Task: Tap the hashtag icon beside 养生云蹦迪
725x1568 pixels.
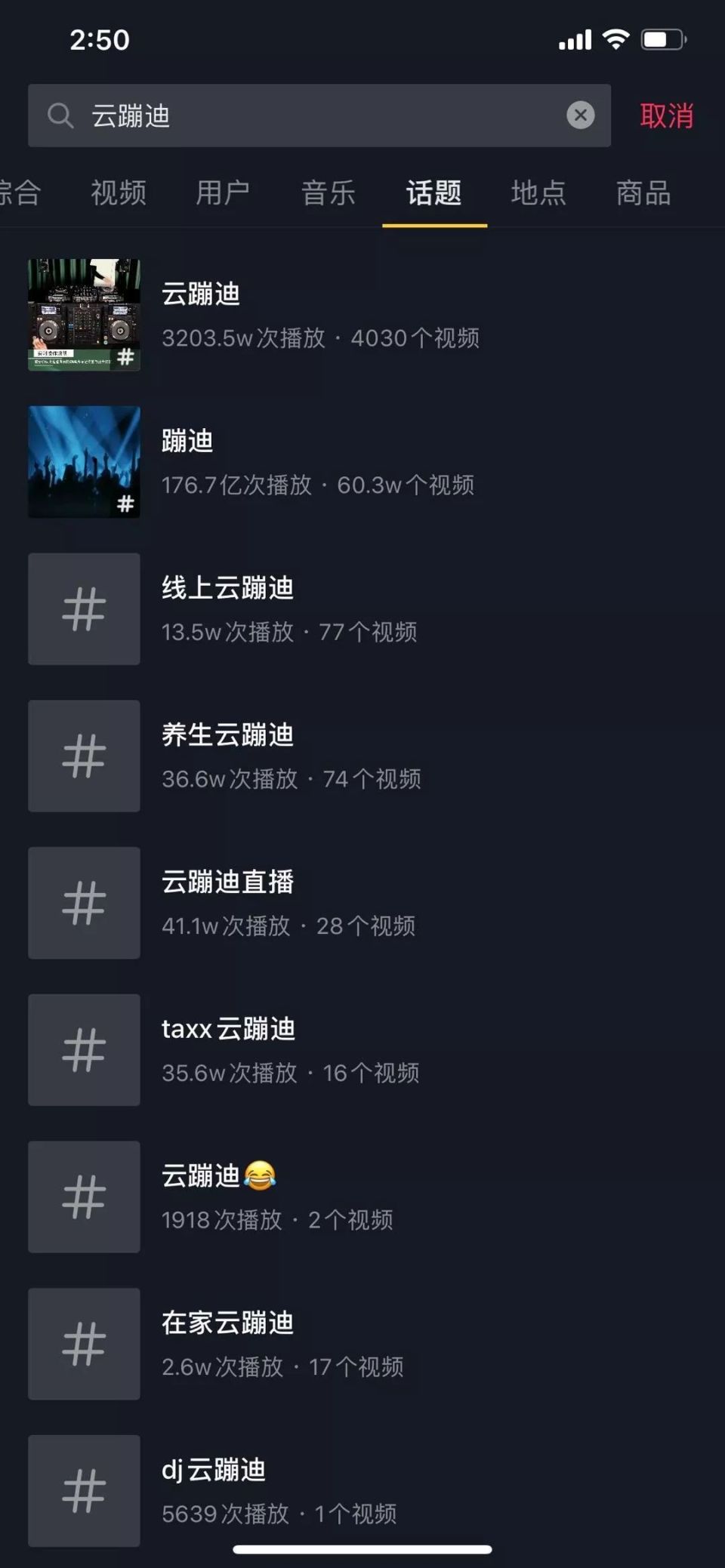Action: tap(83, 756)
